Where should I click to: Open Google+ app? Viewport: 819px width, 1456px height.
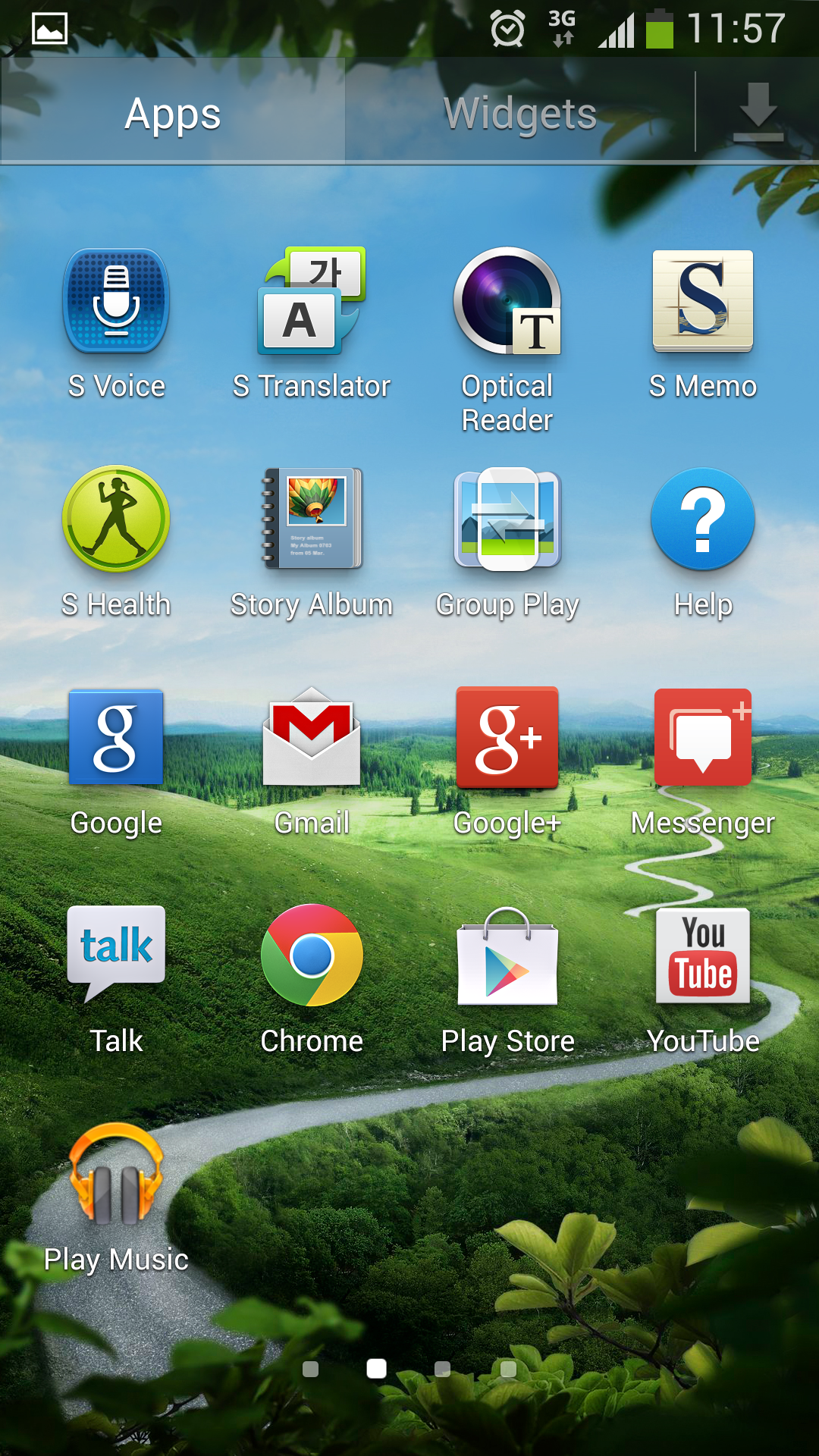tap(507, 737)
